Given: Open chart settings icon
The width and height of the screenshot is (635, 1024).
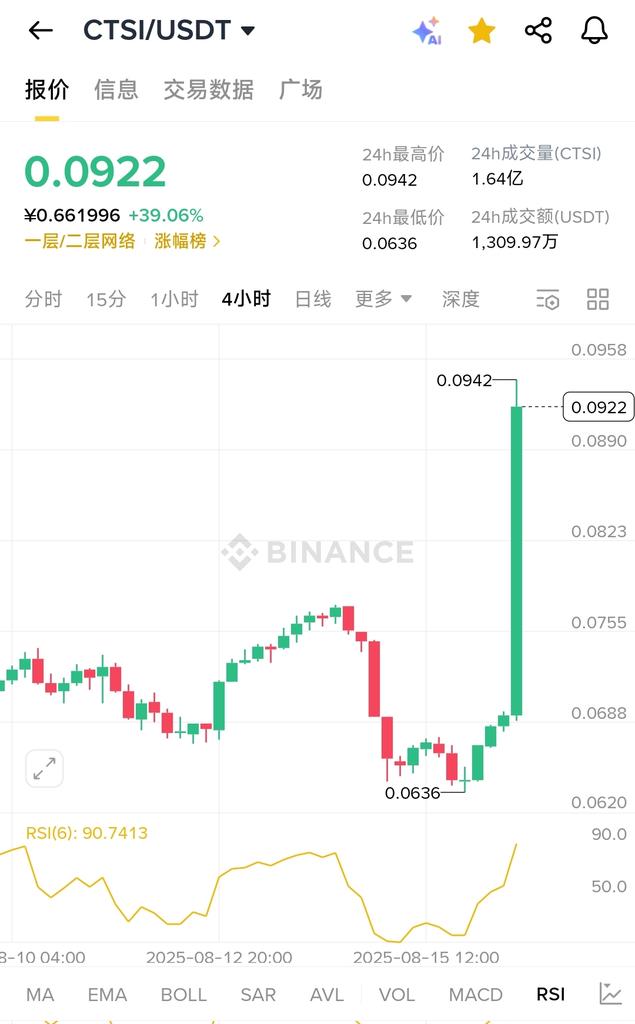Looking at the screenshot, I should [x=547, y=299].
